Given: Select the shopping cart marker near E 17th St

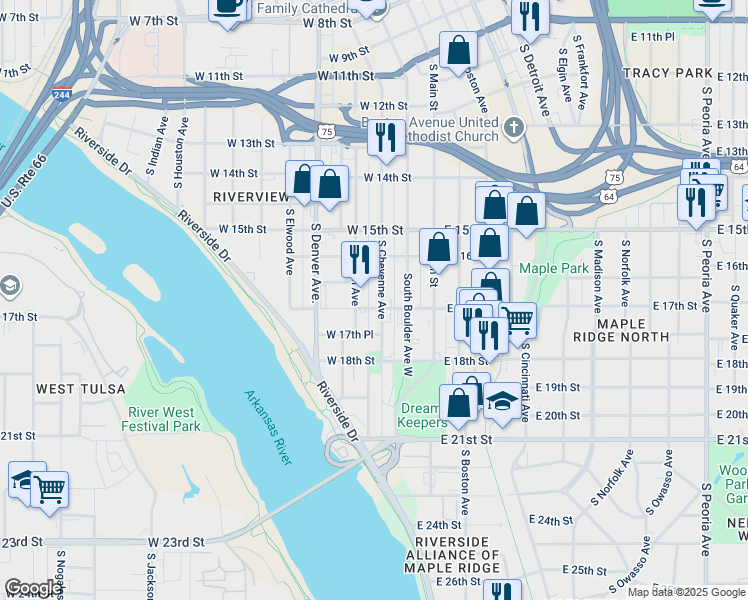Looking at the screenshot, I should [x=517, y=321].
